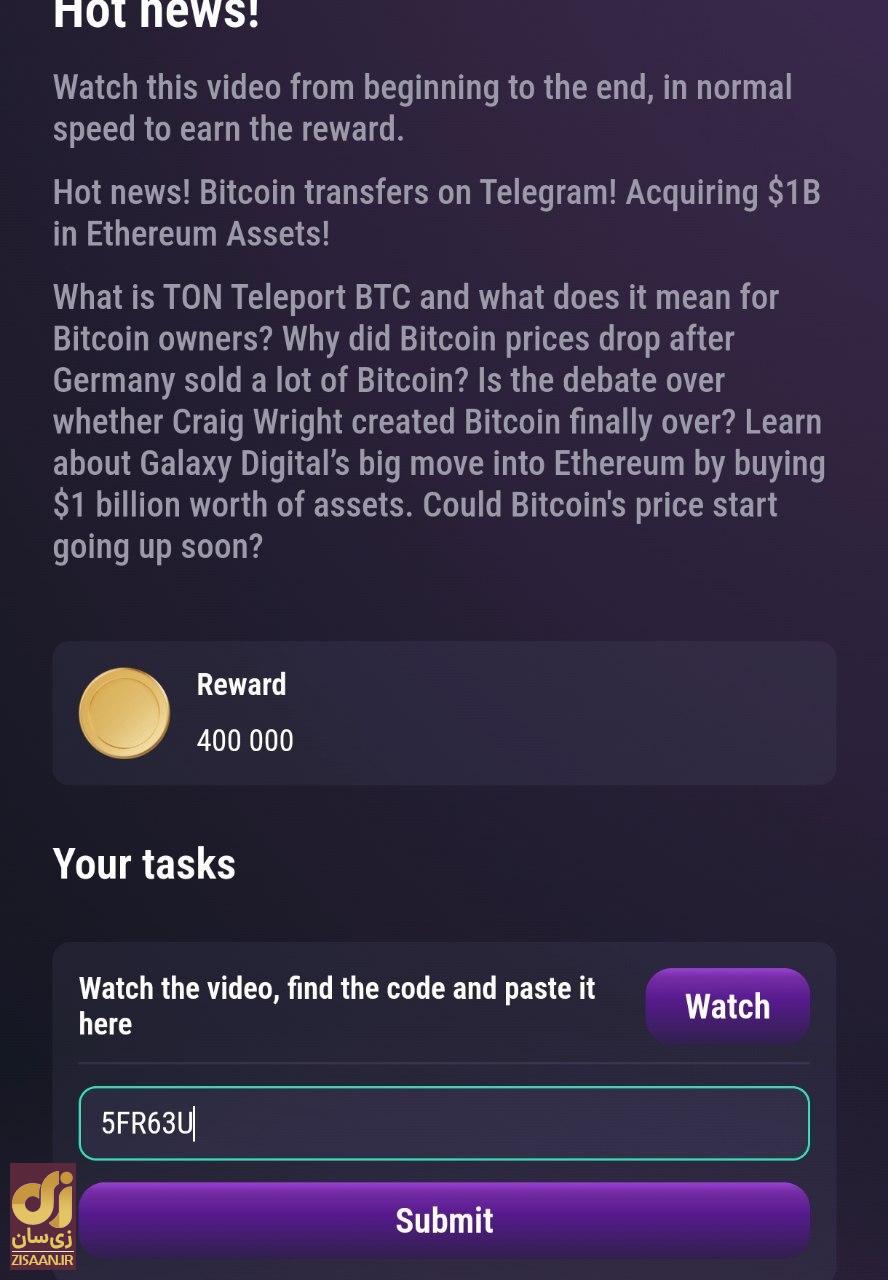Focus the code input field
888x1280 pixels.
444,1123
